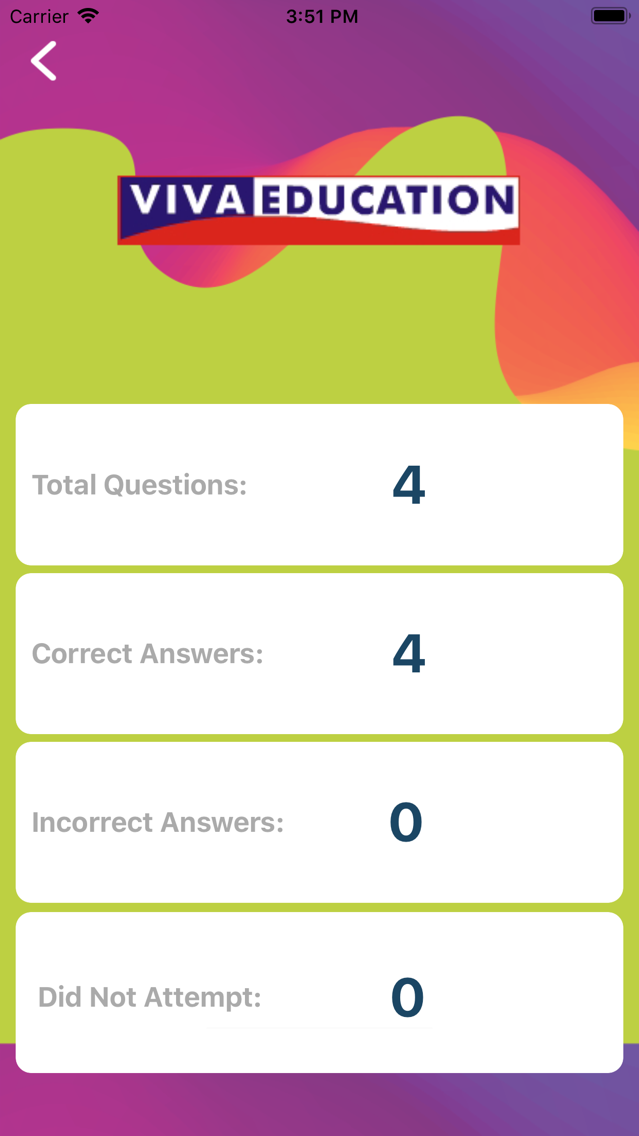Go back using the arrow icon
Screen dimensions: 639x1136
tap(43, 62)
